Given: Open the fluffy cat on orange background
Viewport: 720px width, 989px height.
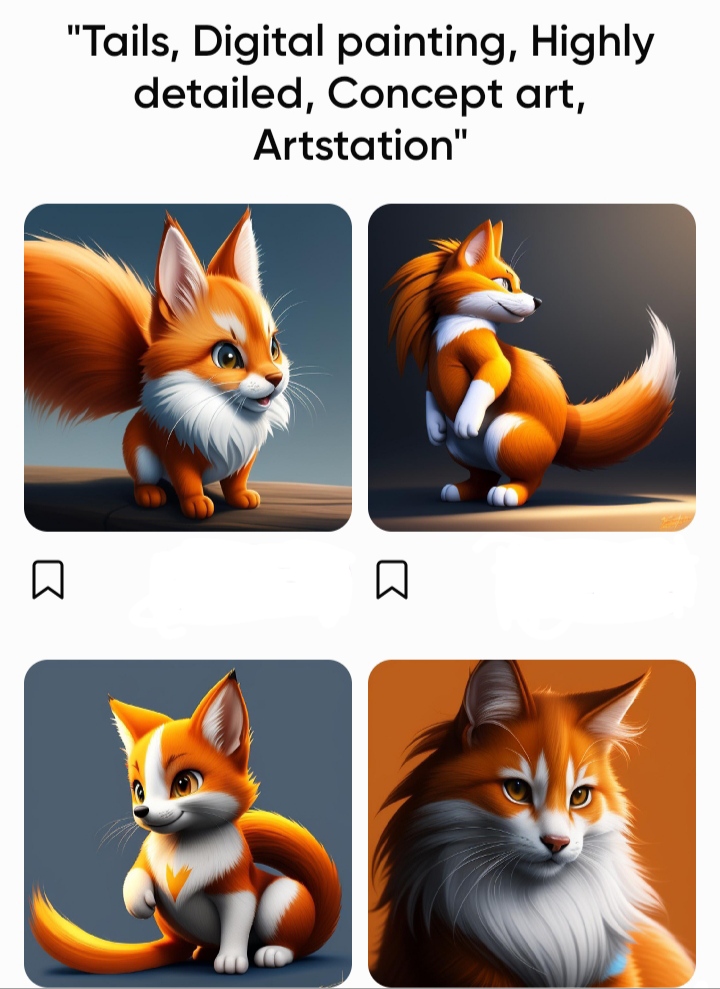Looking at the screenshot, I should (x=532, y=823).
